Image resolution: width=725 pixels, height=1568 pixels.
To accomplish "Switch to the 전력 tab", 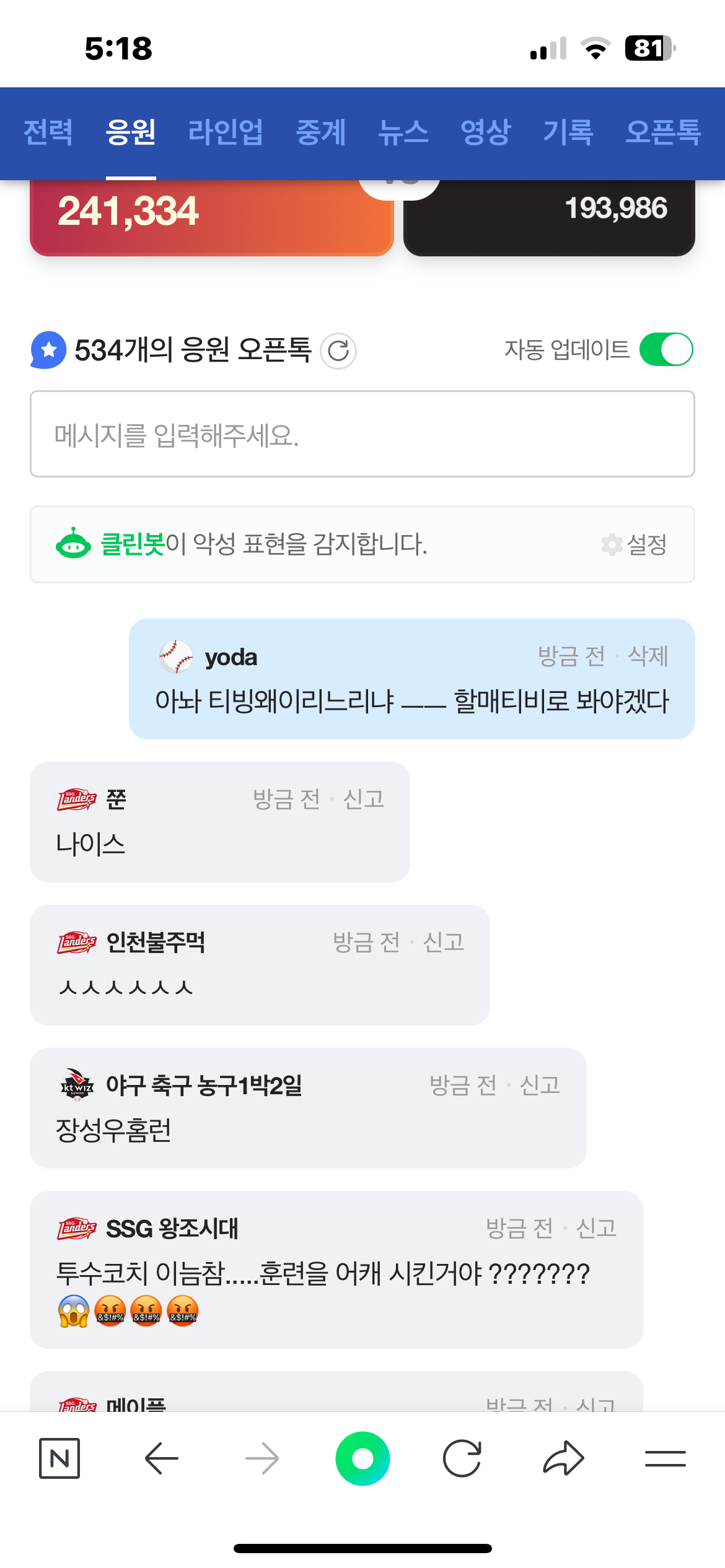I will point(48,132).
